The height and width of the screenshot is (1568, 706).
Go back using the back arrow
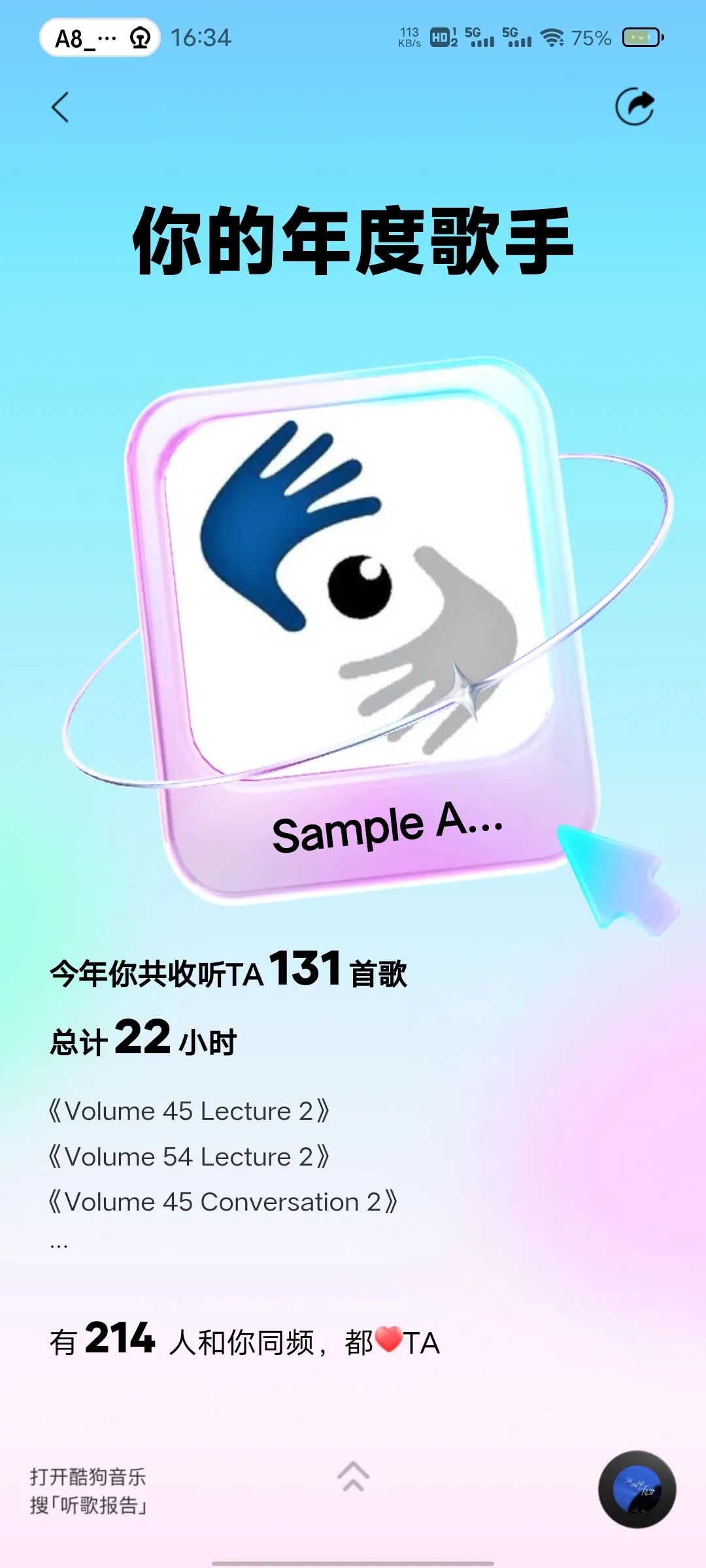(60, 107)
